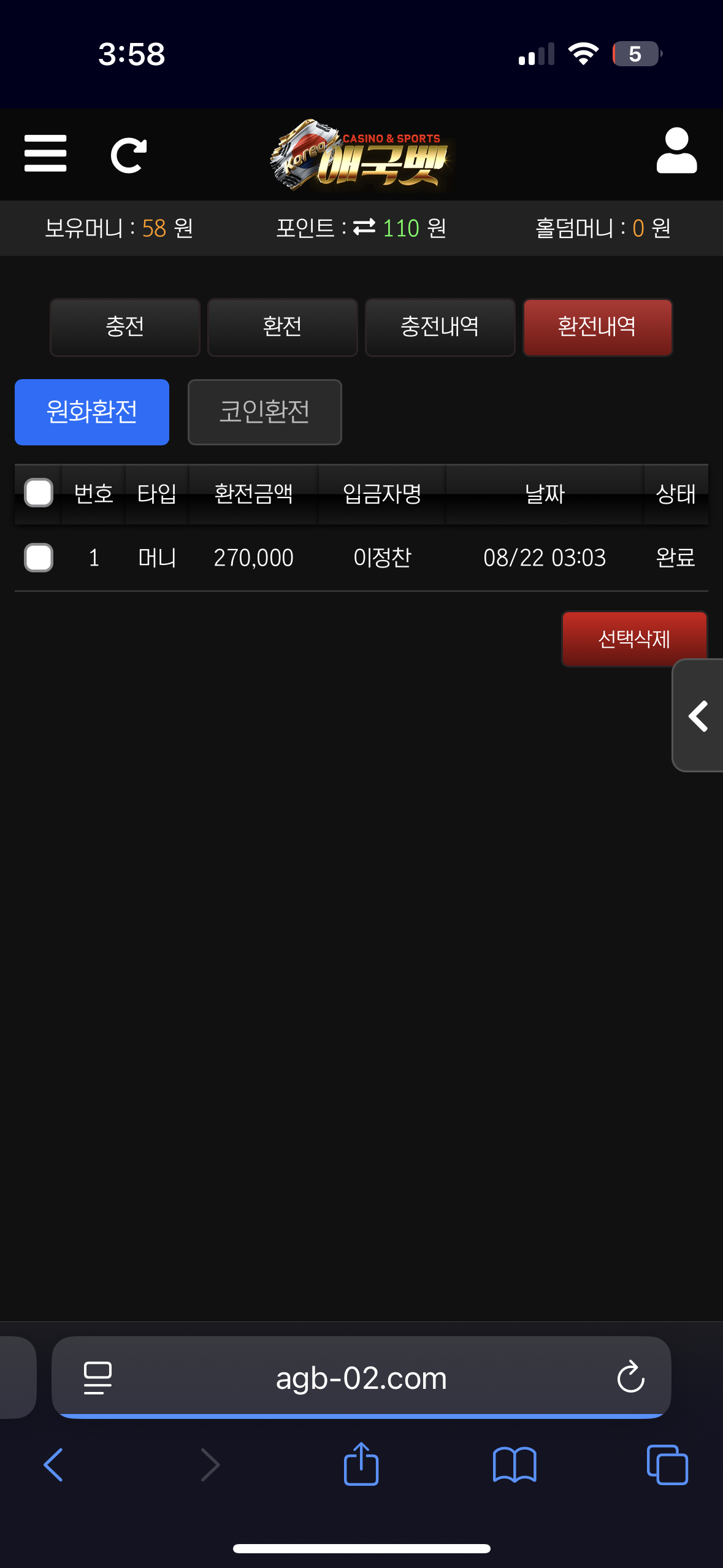Open the user profile icon
The image size is (723, 1568).
[676, 151]
